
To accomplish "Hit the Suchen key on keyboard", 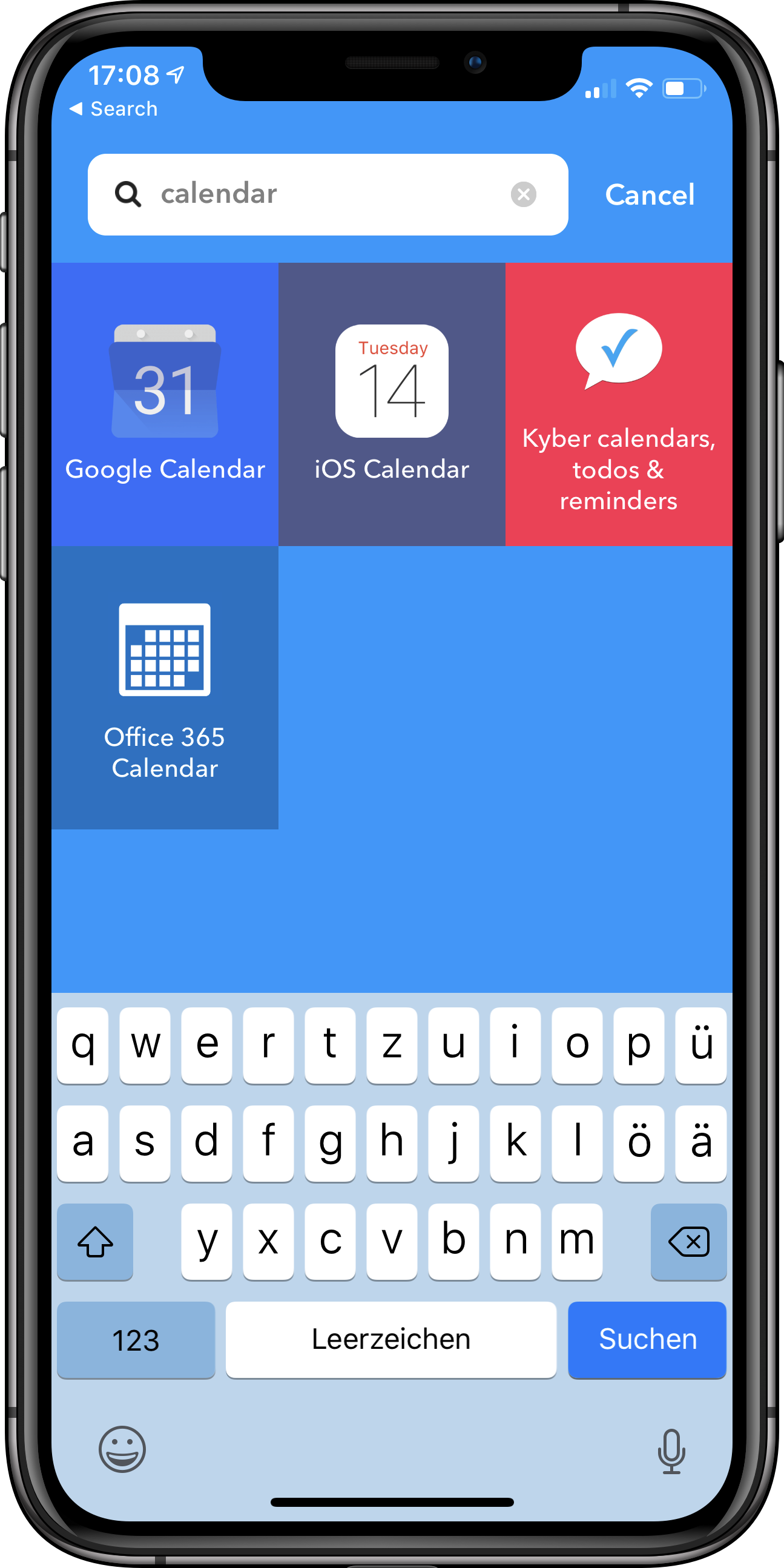I will tap(647, 1339).
